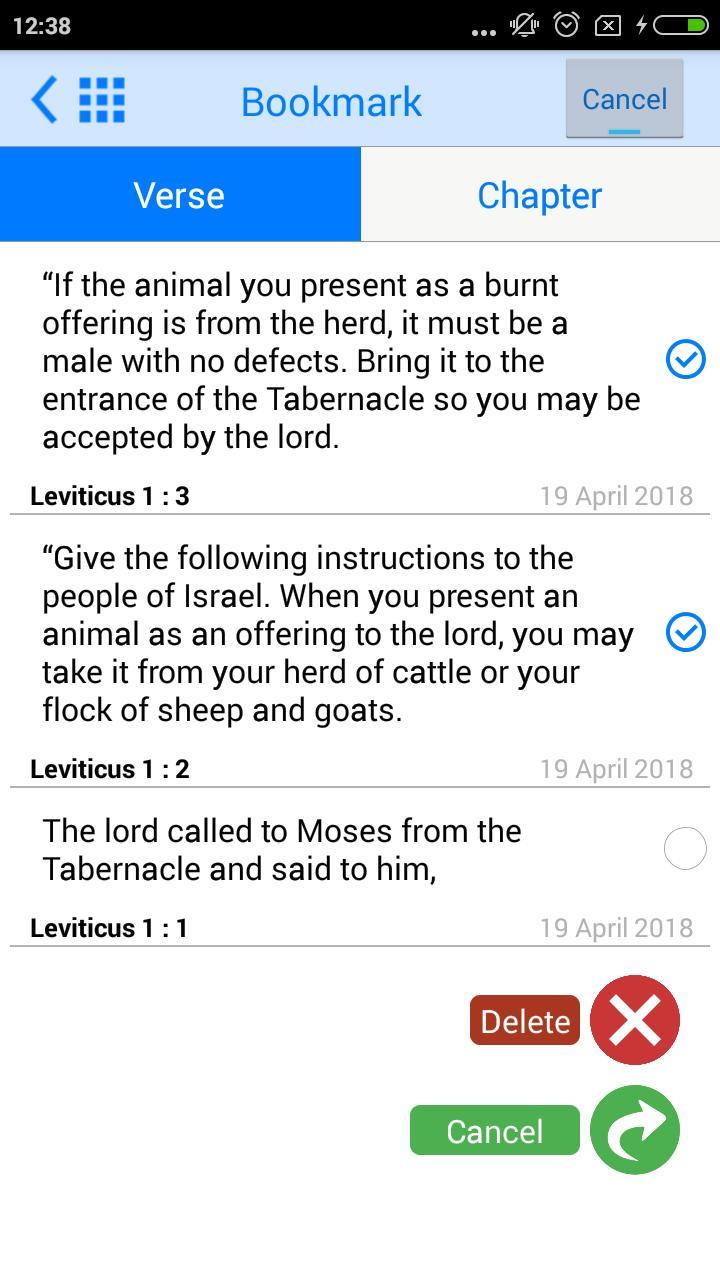Tap the red Delete label
Screen dimensions: 720x1280
525,1021
